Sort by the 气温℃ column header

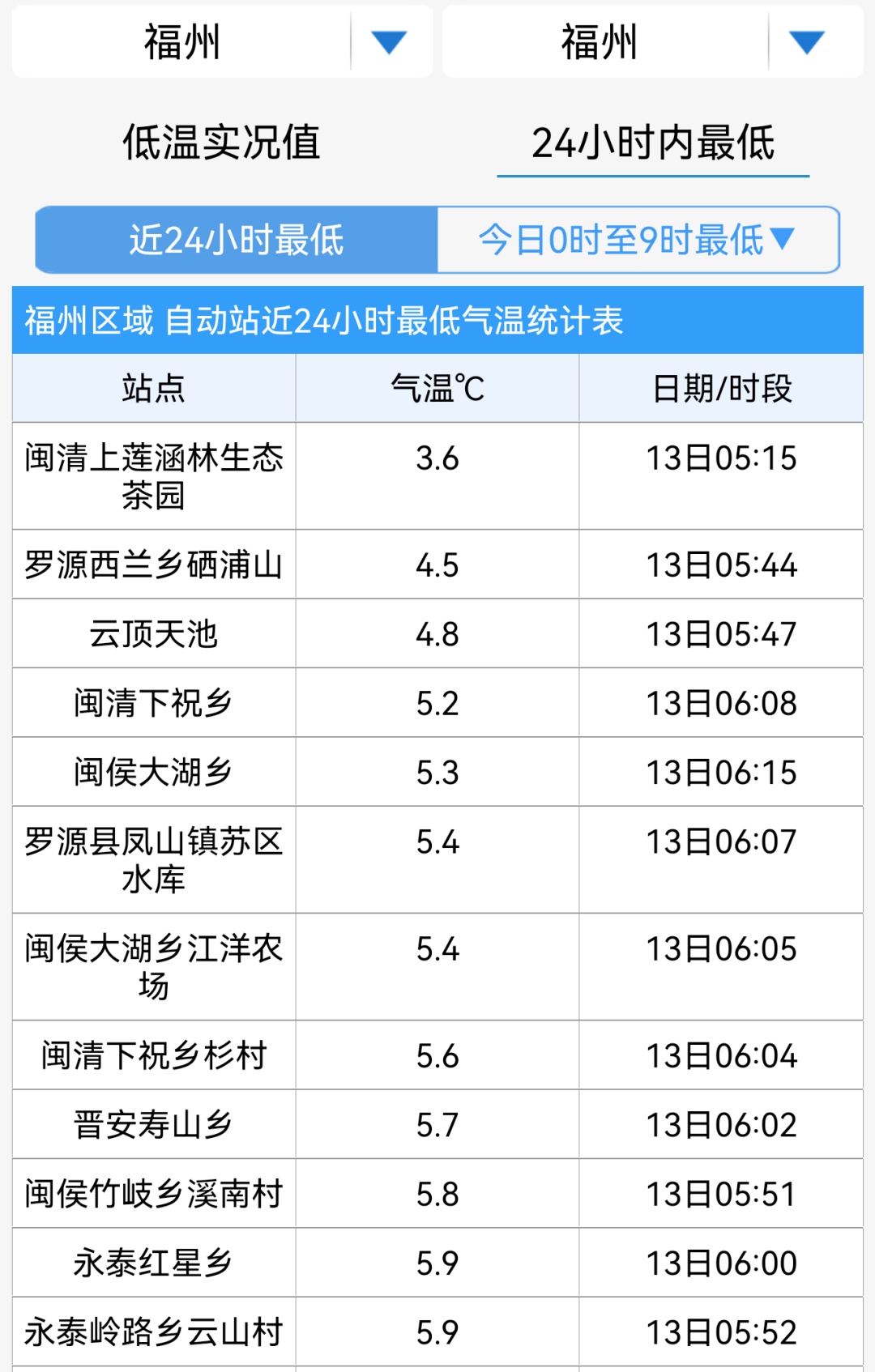click(x=437, y=388)
